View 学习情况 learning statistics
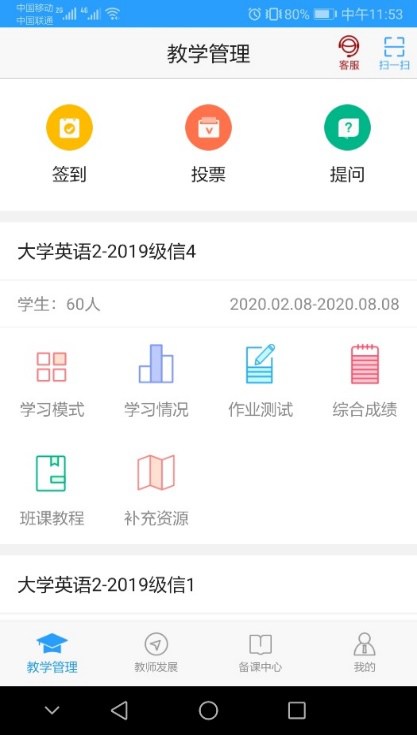Screen dimensions: 417x735 tap(156, 383)
